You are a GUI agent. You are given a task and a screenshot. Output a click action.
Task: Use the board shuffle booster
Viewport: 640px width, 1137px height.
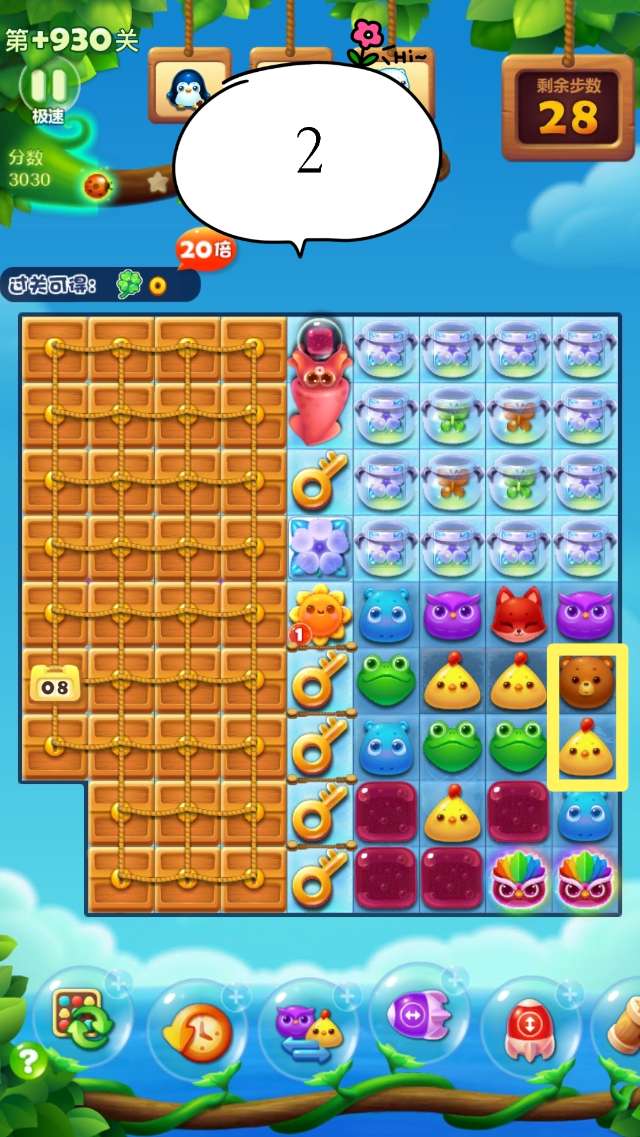(81, 1021)
